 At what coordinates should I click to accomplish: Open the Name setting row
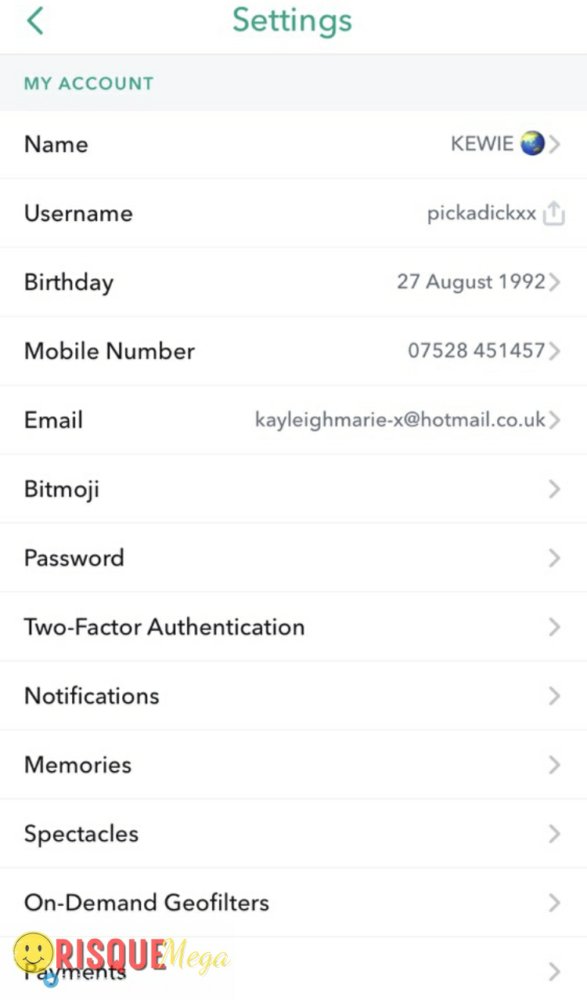coord(294,144)
